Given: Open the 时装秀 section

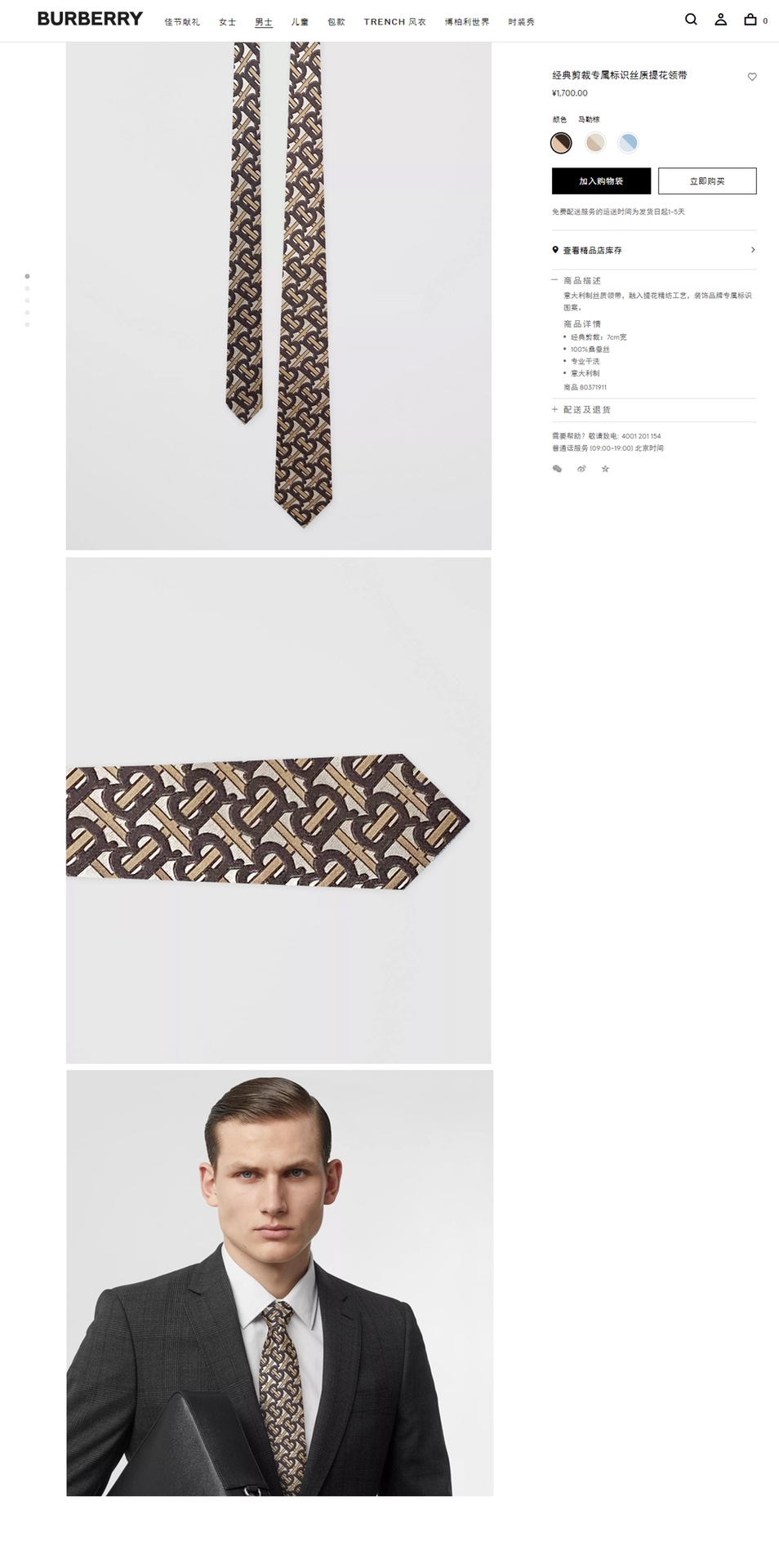Looking at the screenshot, I should click(521, 22).
